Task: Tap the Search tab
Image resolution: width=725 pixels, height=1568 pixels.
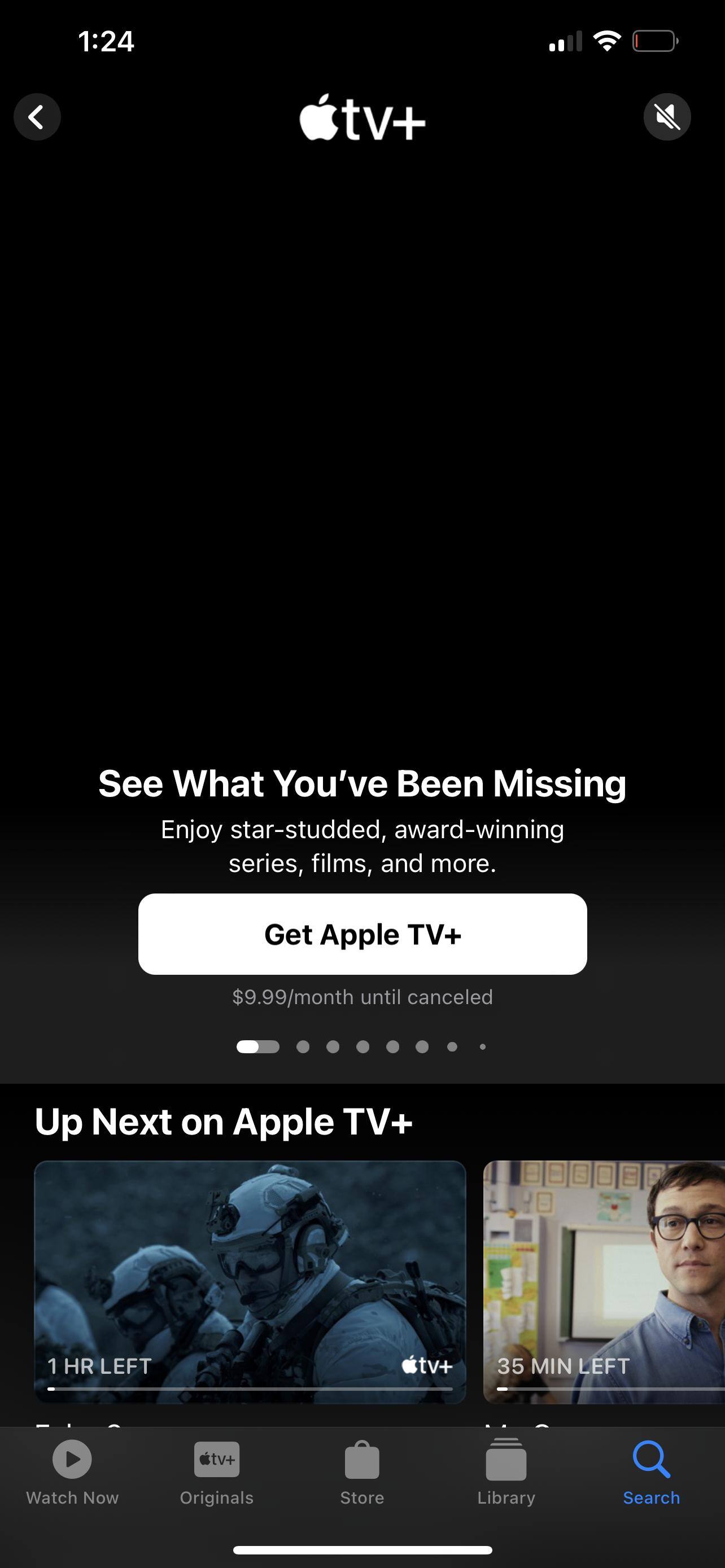Action: (x=650, y=1472)
